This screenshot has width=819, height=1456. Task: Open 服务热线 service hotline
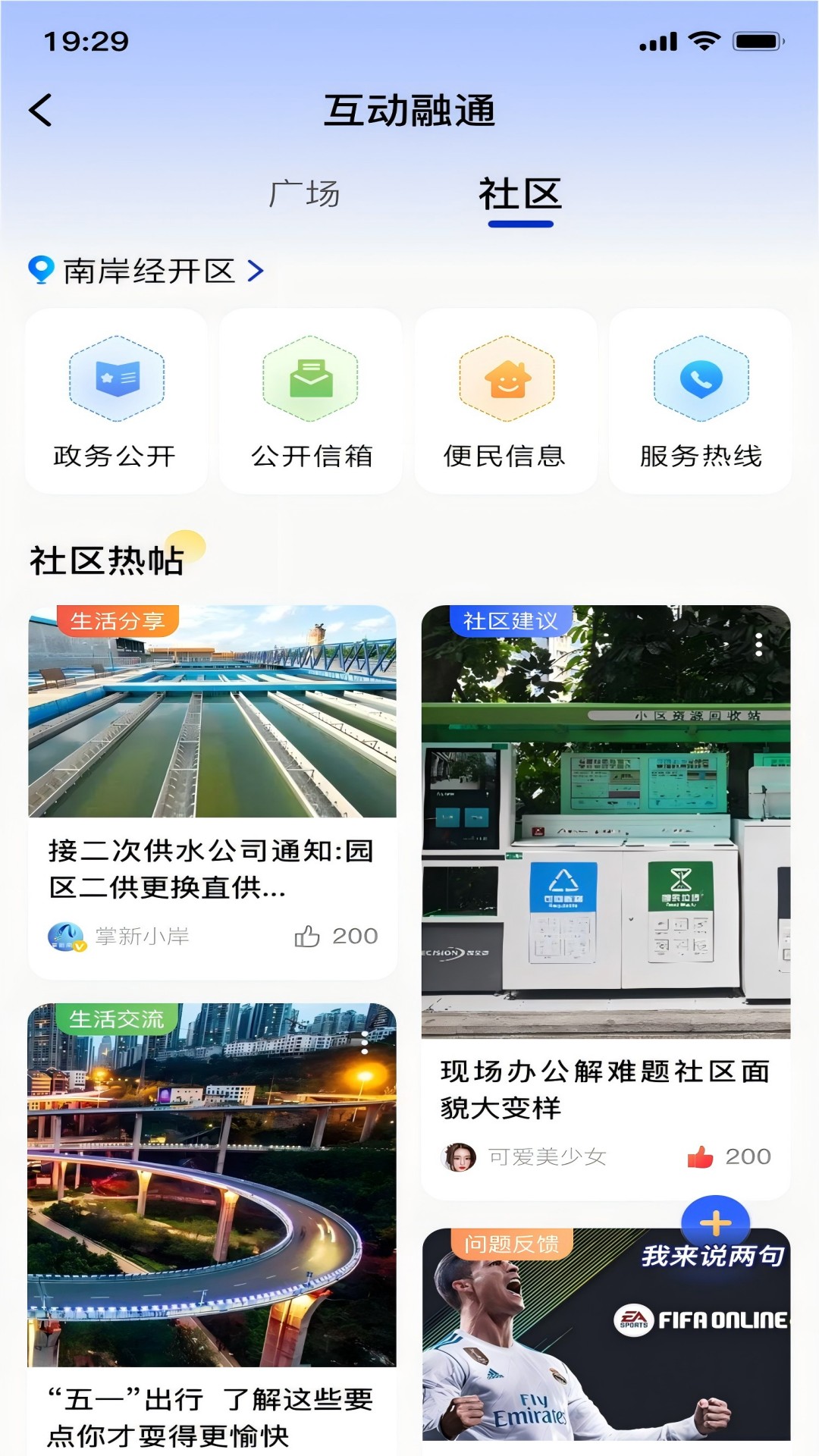point(699,402)
